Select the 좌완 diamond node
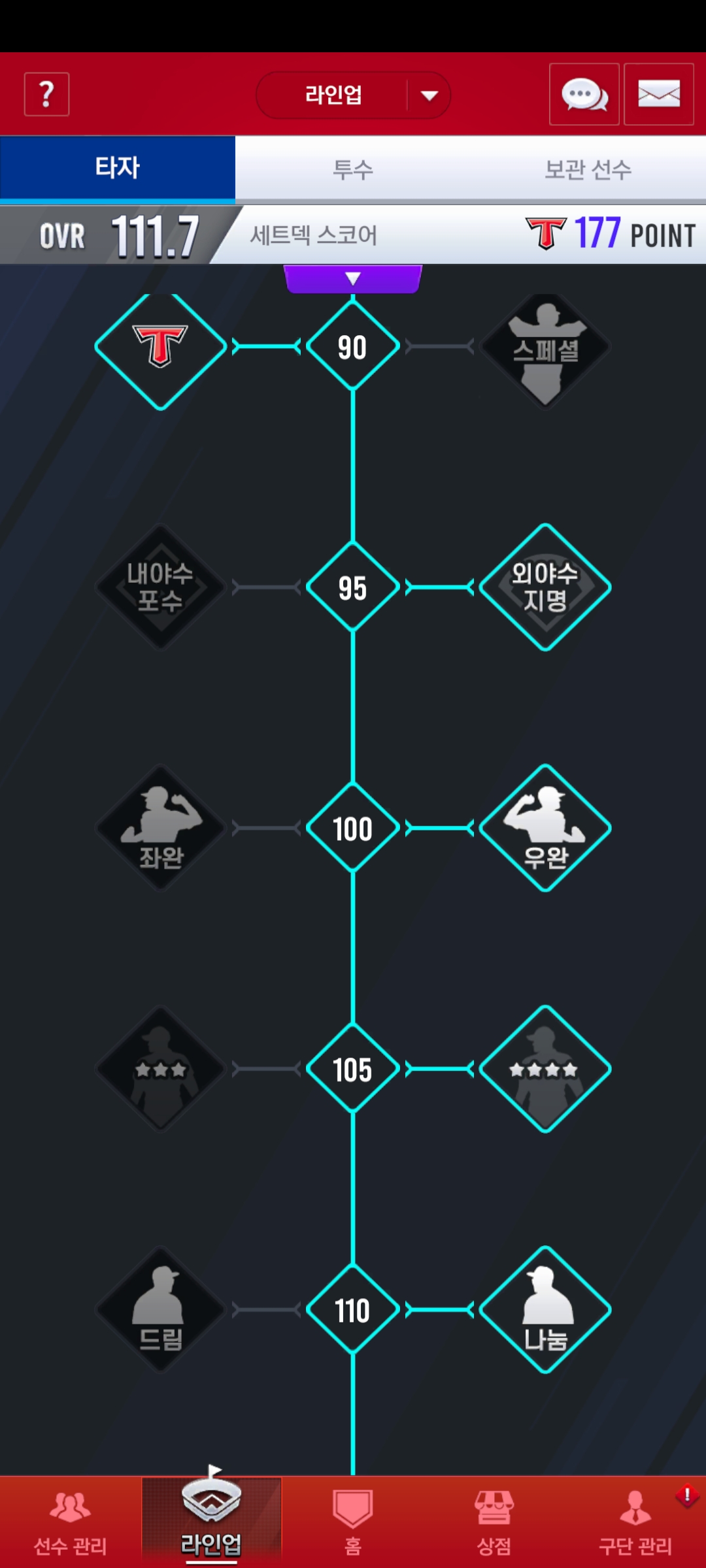 161,828
